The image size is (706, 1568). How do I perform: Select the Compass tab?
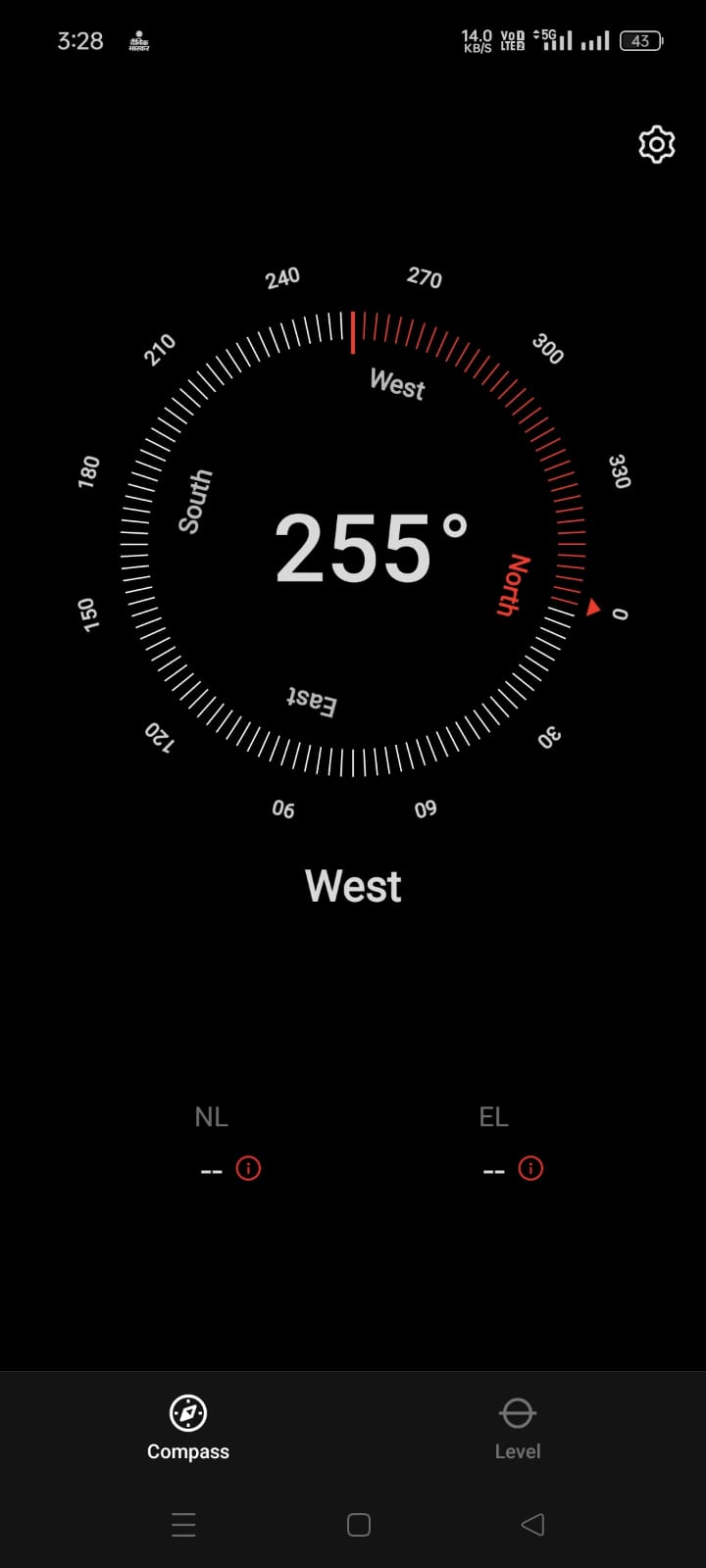click(188, 1428)
